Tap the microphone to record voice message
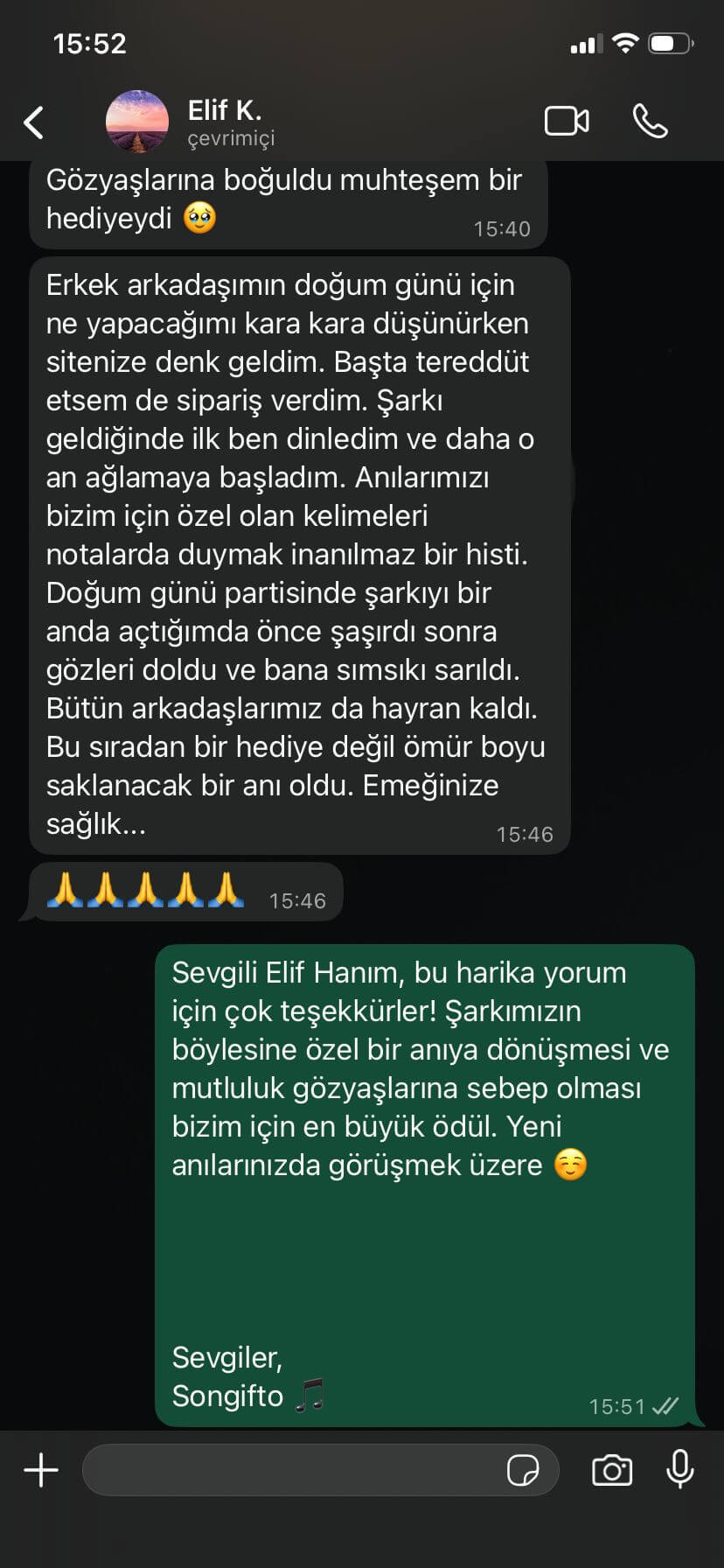Screen dimensions: 724x1568 tap(679, 1470)
